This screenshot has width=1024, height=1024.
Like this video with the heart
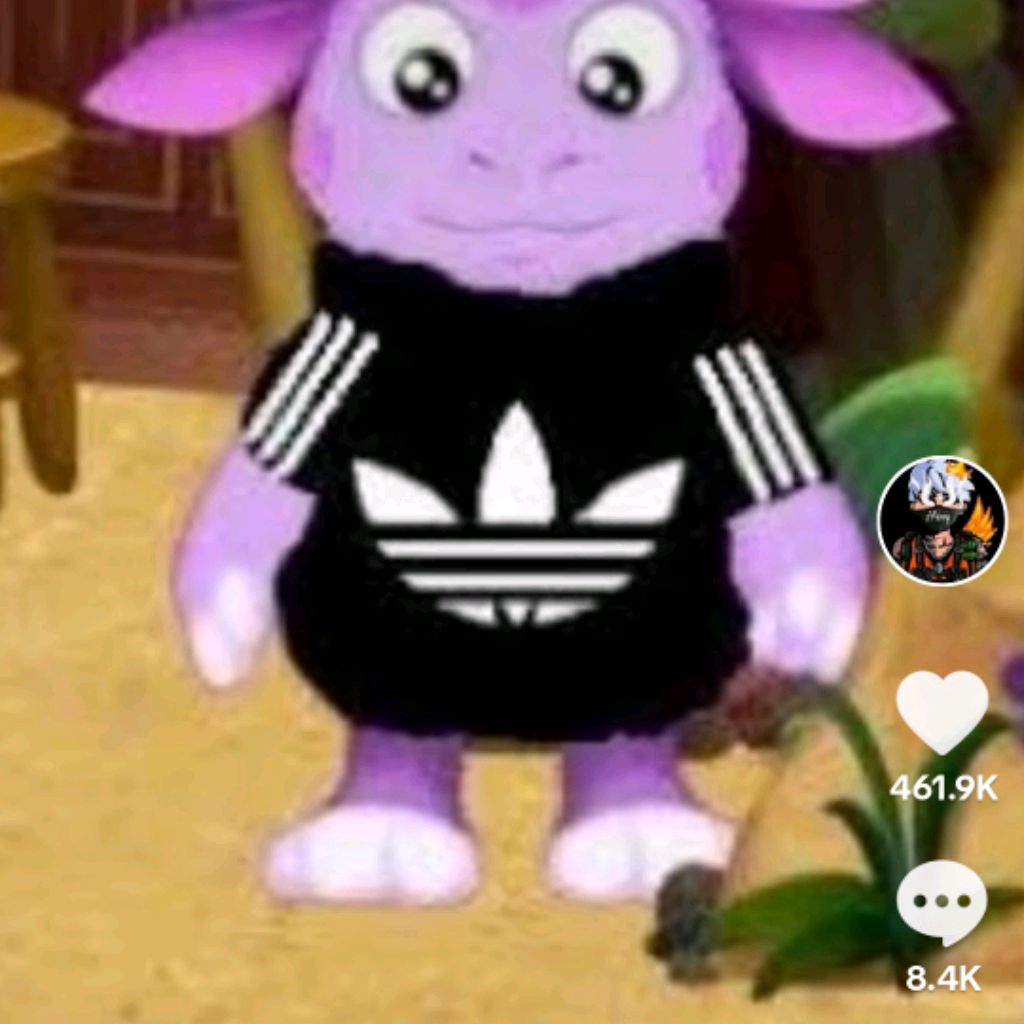point(941,711)
